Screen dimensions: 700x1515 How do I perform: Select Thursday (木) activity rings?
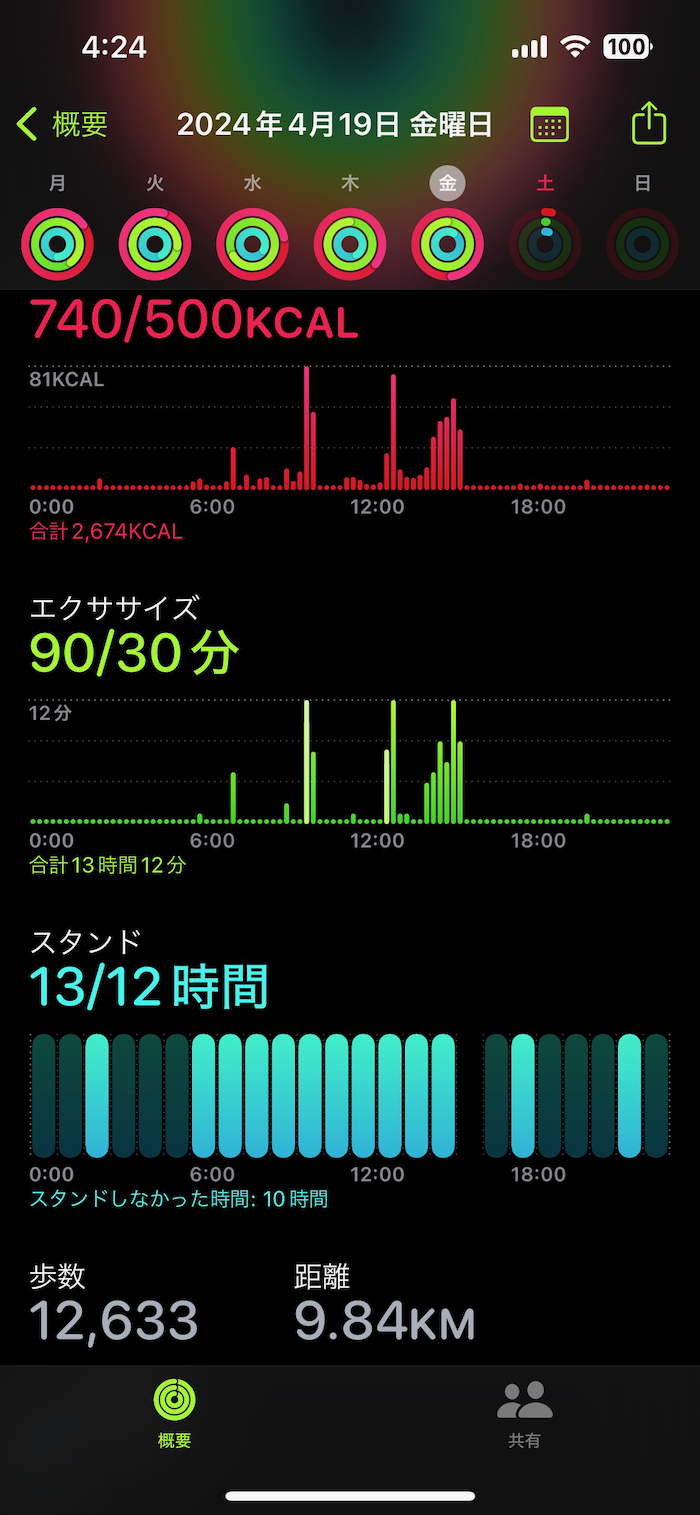pos(350,243)
